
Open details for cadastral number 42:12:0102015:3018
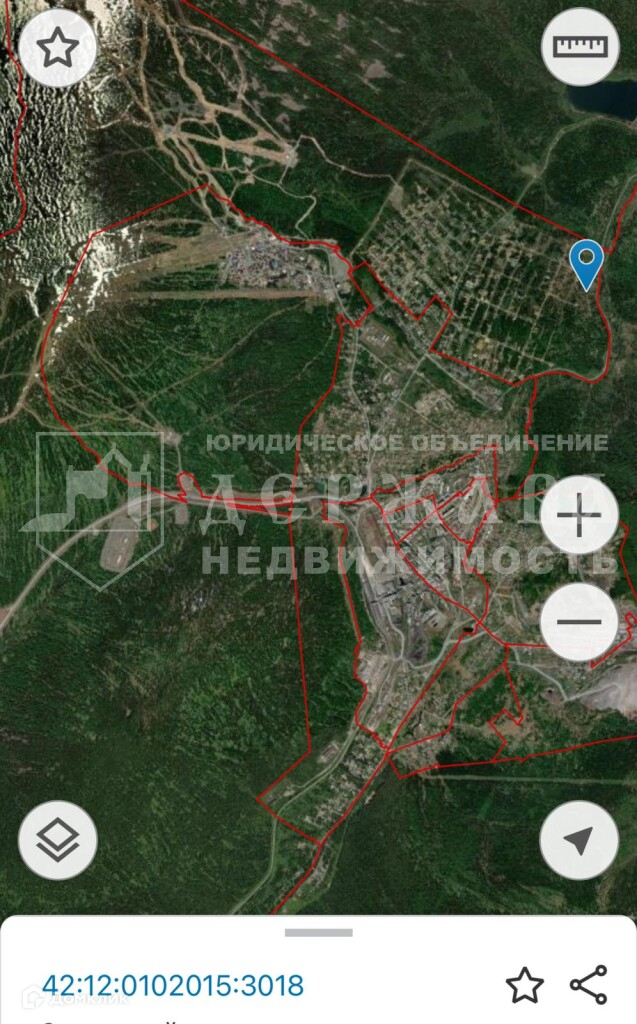point(173,985)
